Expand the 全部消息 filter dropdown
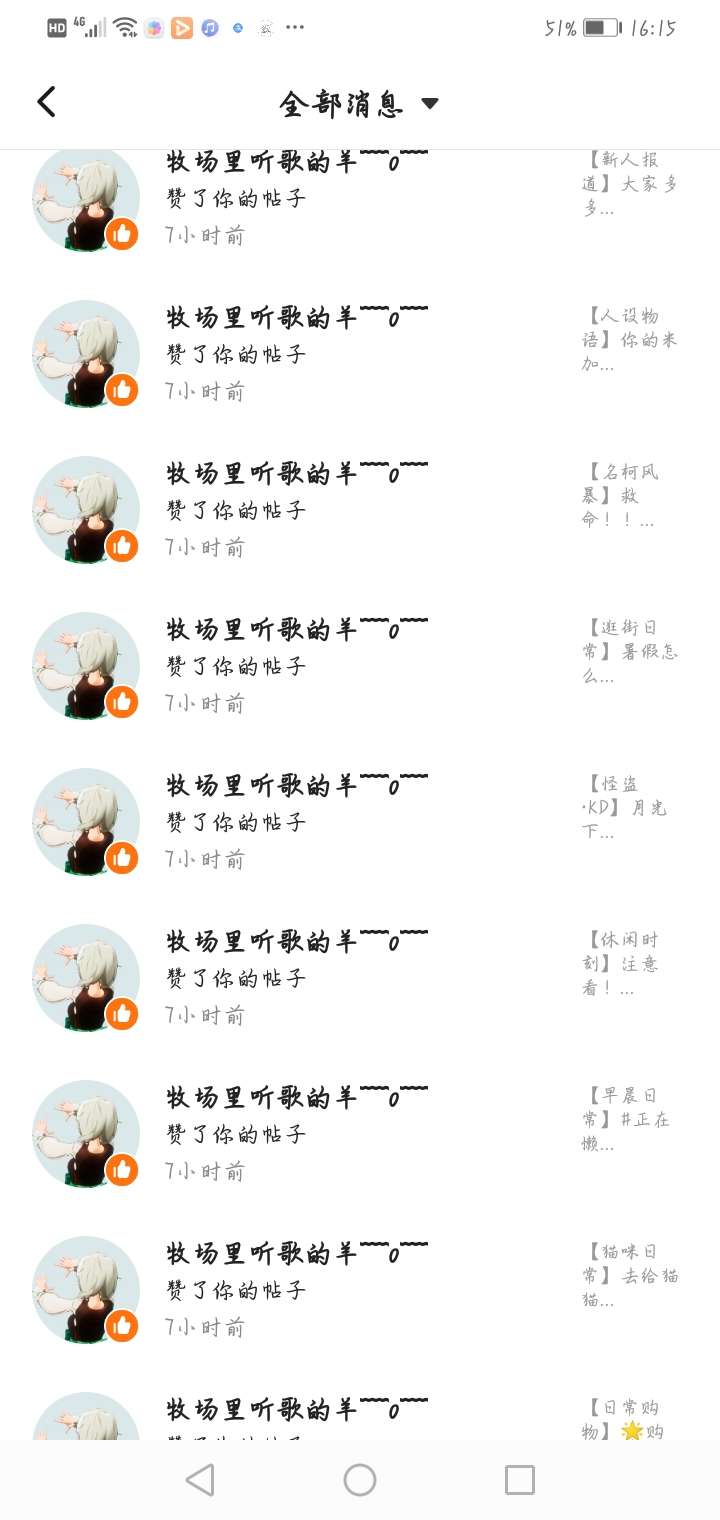Image resolution: width=720 pixels, height=1520 pixels. [x=359, y=103]
